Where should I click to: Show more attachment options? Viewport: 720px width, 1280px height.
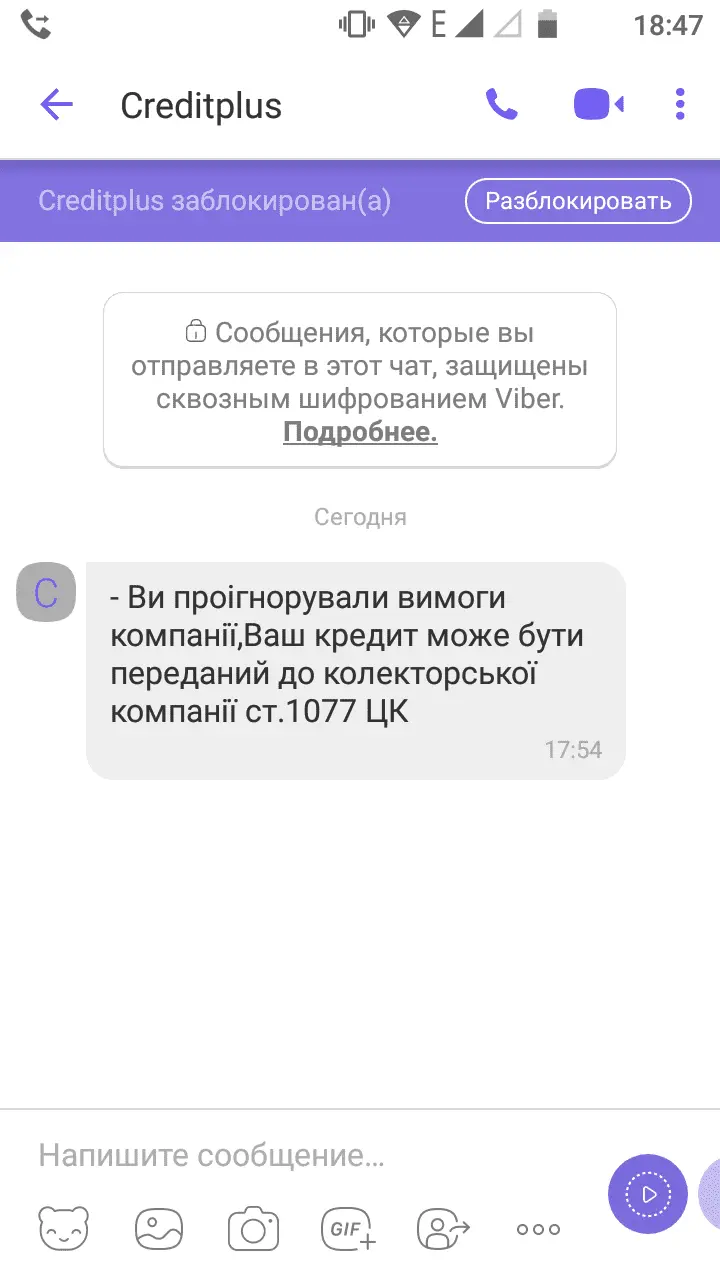[538, 1229]
